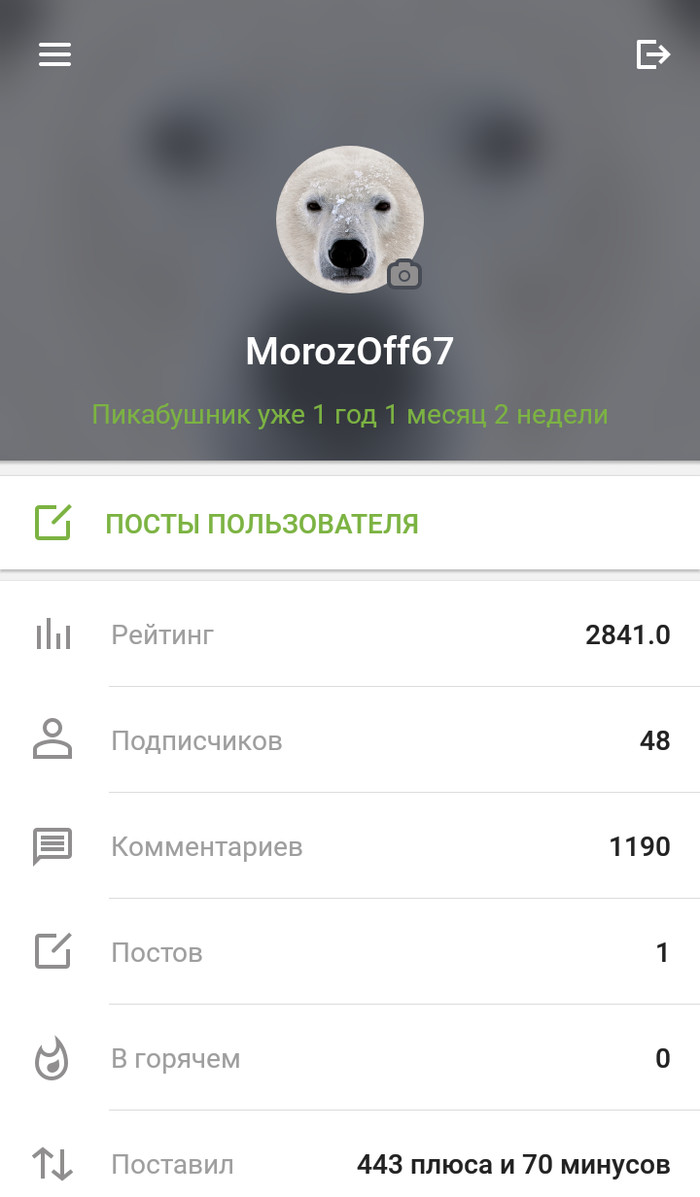Viewport: 700px width, 1197px height.
Task: Open ПОСТЫ ПОЛЬЗОВАТЕЛЯ list
Action: 261,523
